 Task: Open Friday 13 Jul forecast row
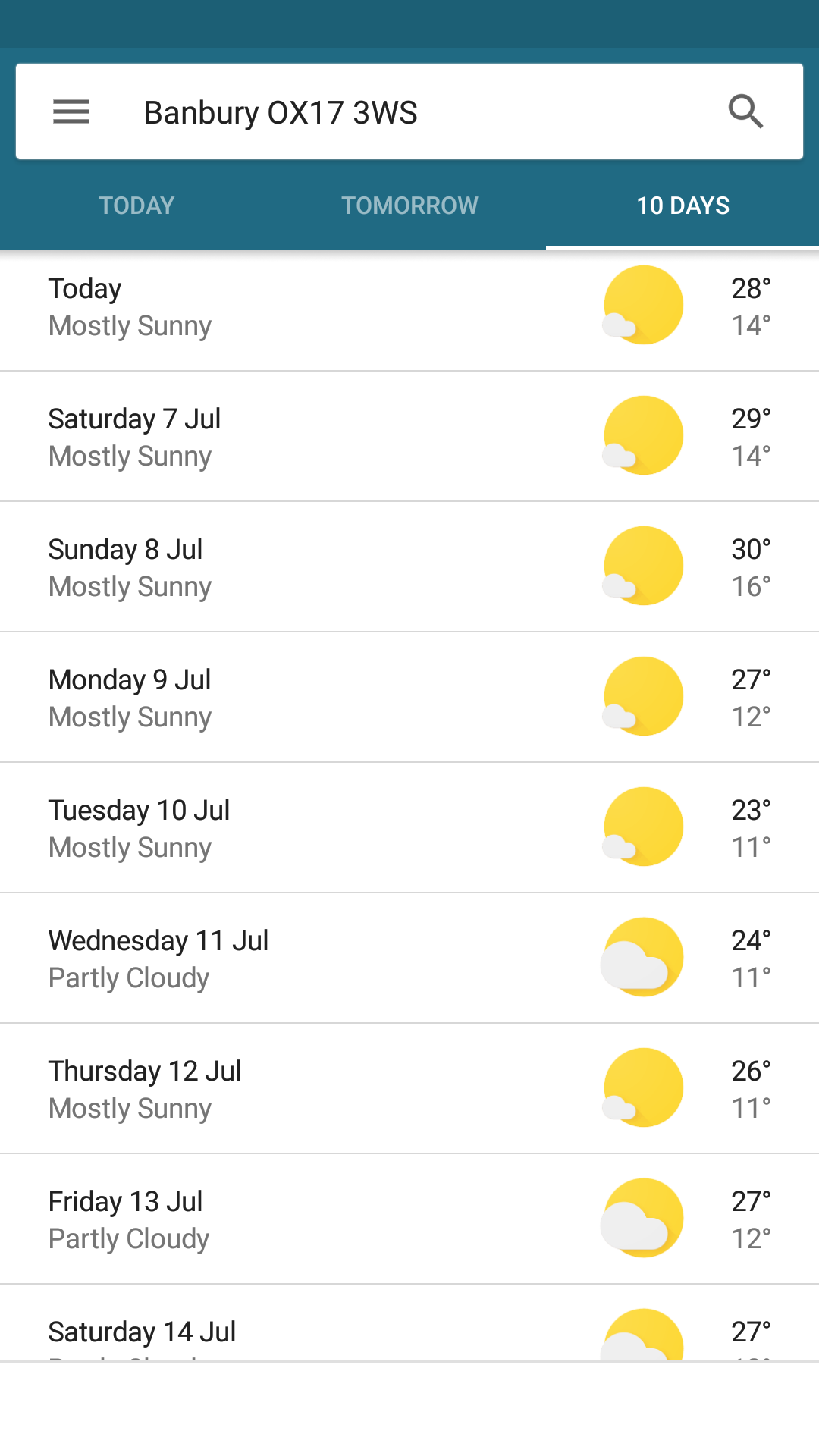point(409,1219)
